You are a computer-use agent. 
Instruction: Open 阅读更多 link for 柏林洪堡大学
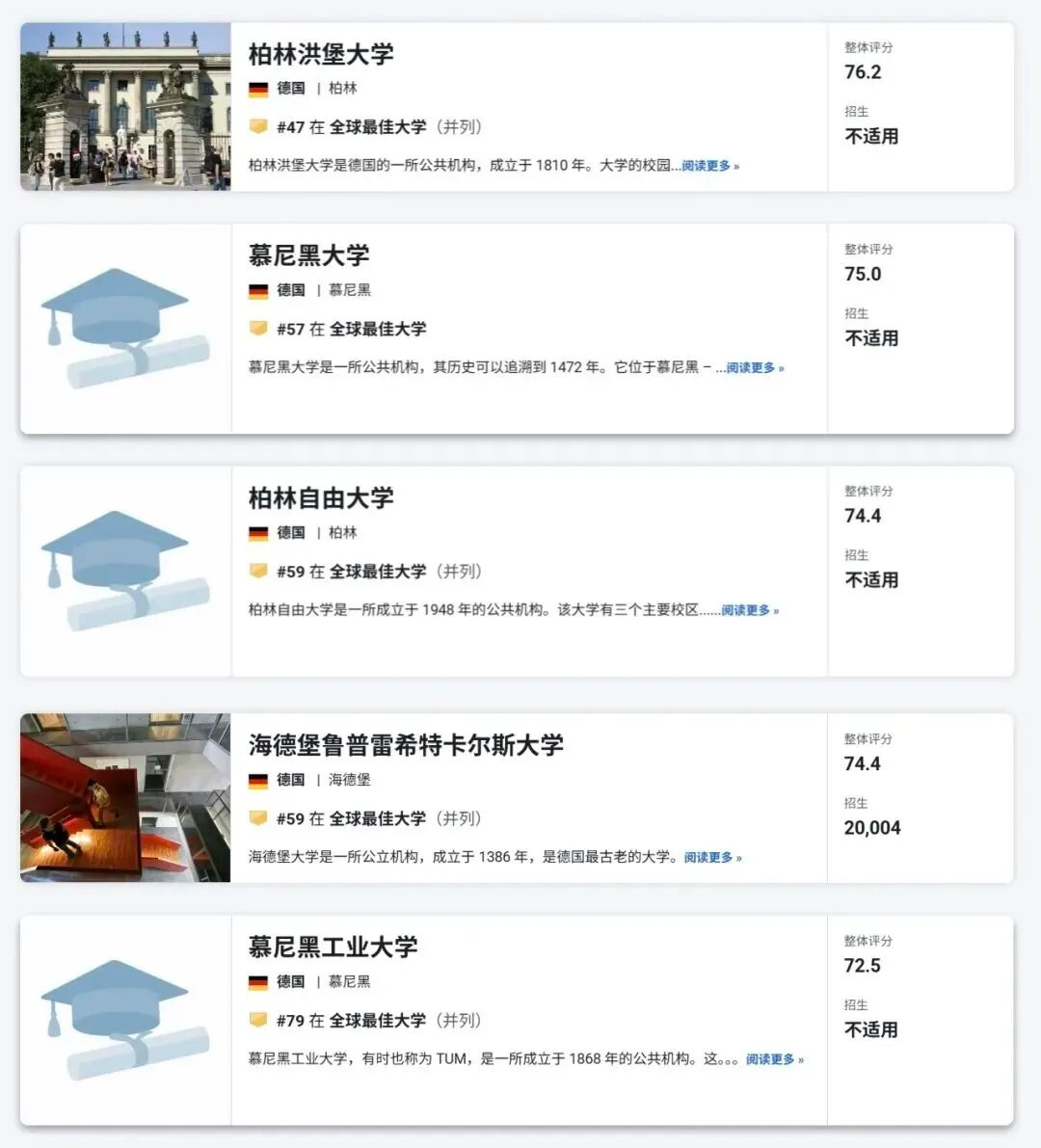707,165
